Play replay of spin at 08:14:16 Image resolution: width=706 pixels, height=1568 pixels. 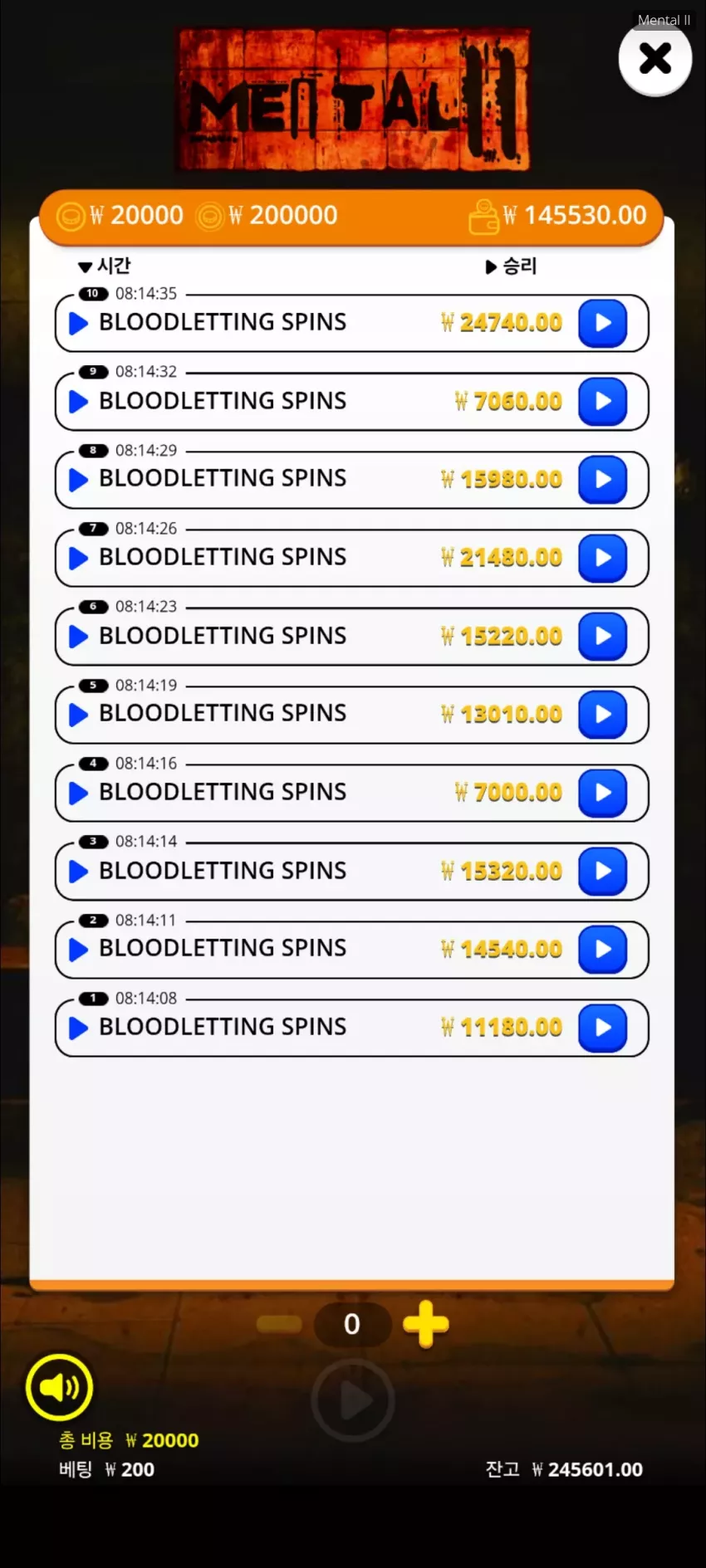coord(602,793)
